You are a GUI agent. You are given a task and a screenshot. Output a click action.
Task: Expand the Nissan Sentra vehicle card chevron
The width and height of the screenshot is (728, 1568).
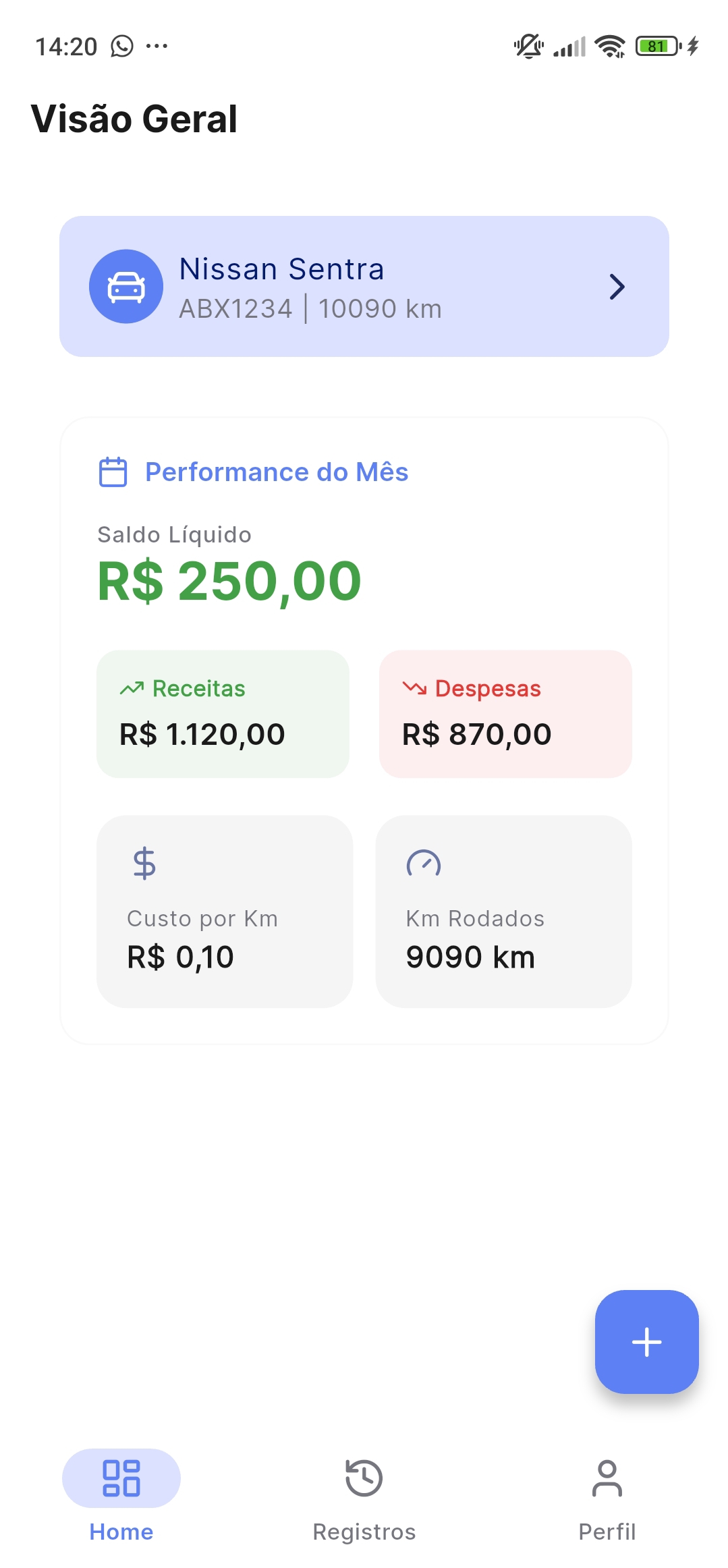click(617, 286)
